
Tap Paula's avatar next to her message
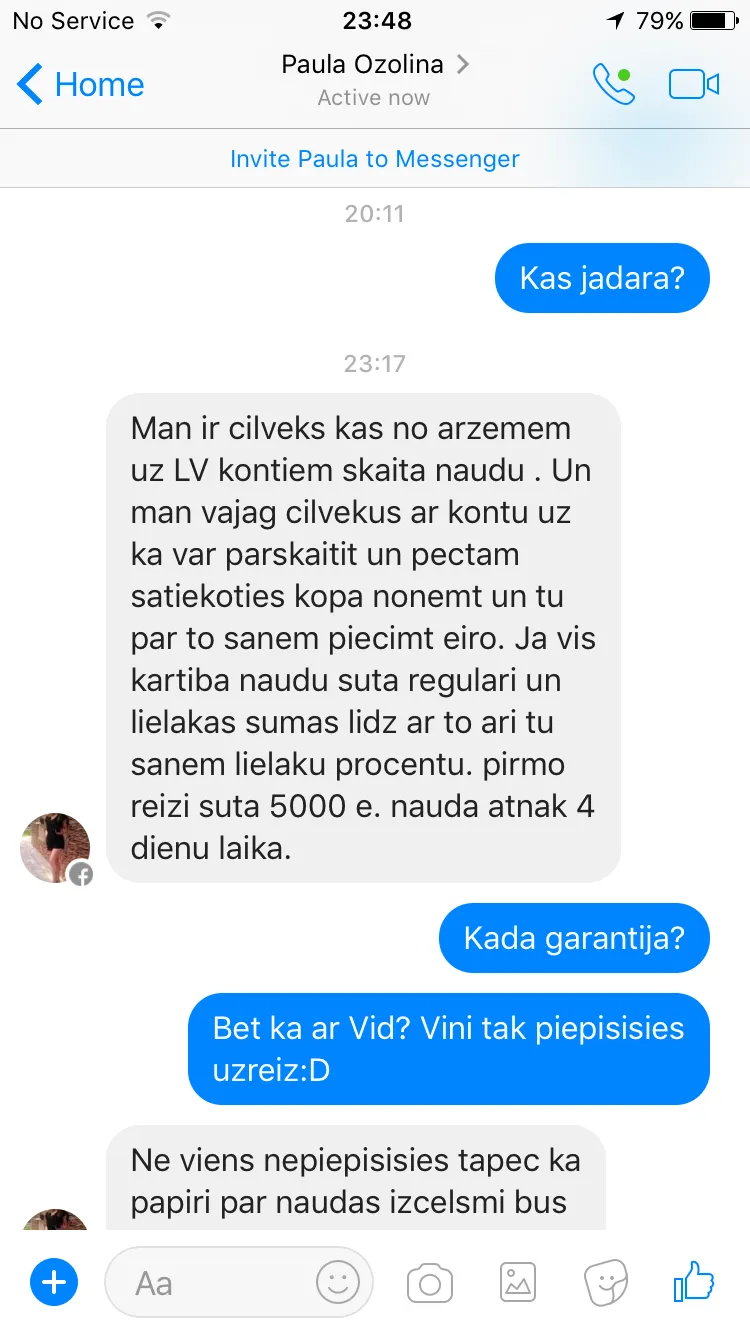(x=56, y=848)
